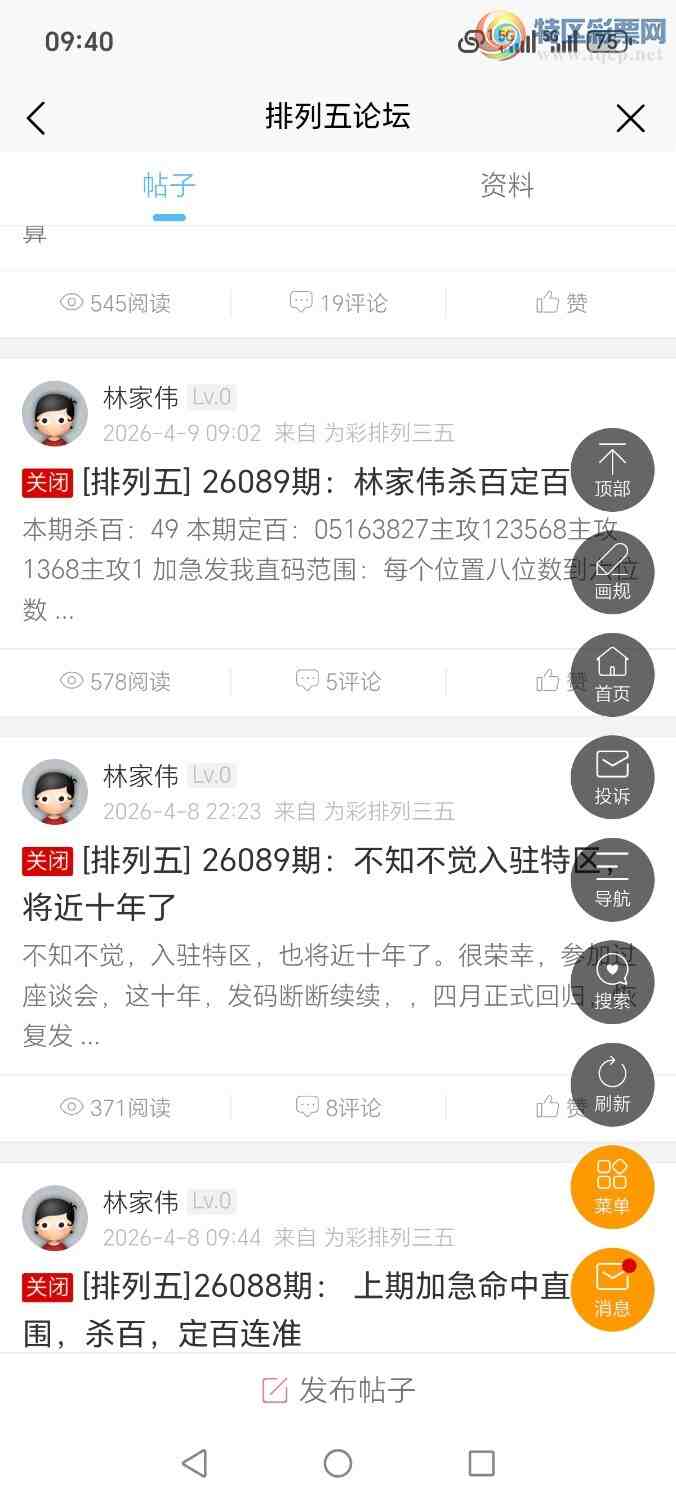Open the 8评论 comments

pyautogui.click(x=339, y=1108)
